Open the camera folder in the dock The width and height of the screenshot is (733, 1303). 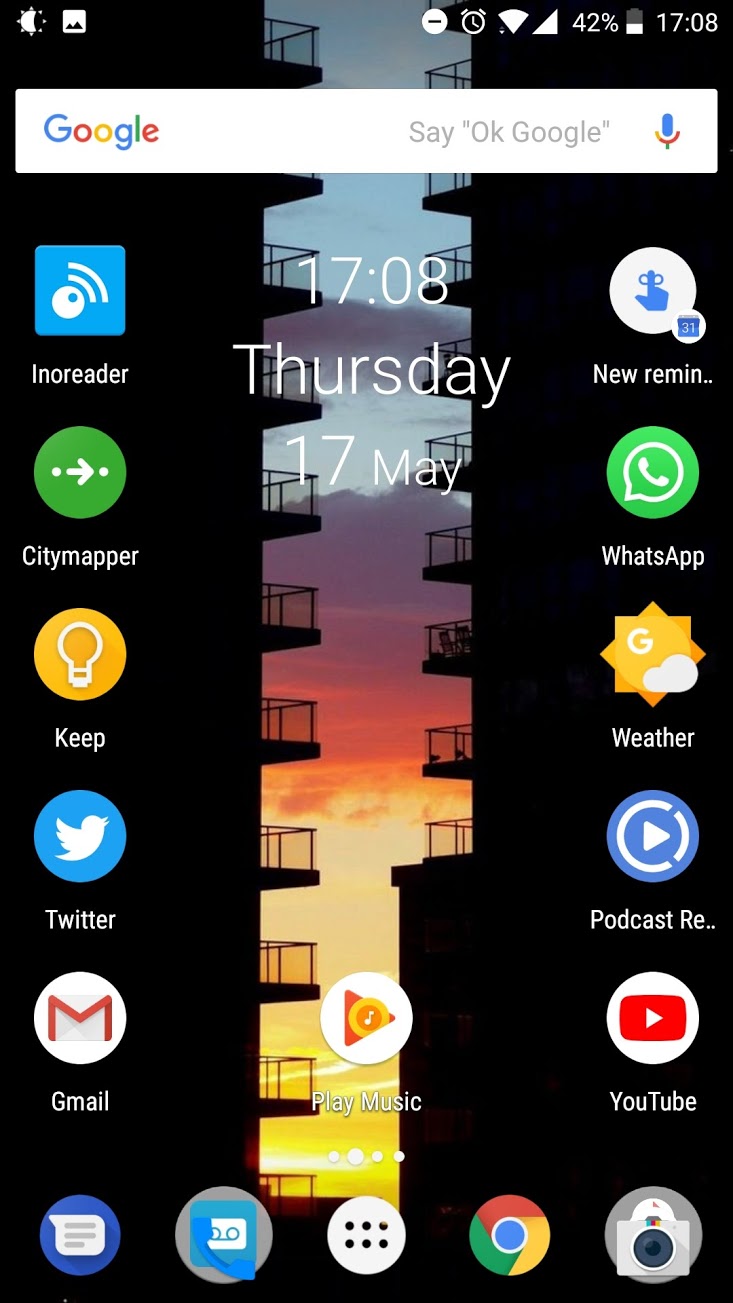[653, 1235]
